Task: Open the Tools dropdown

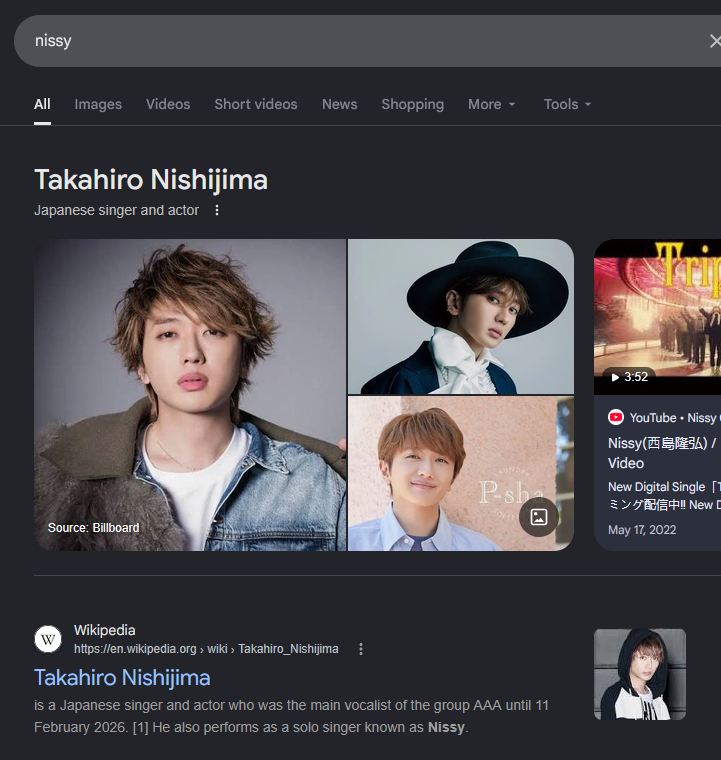Action: (x=567, y=104)
